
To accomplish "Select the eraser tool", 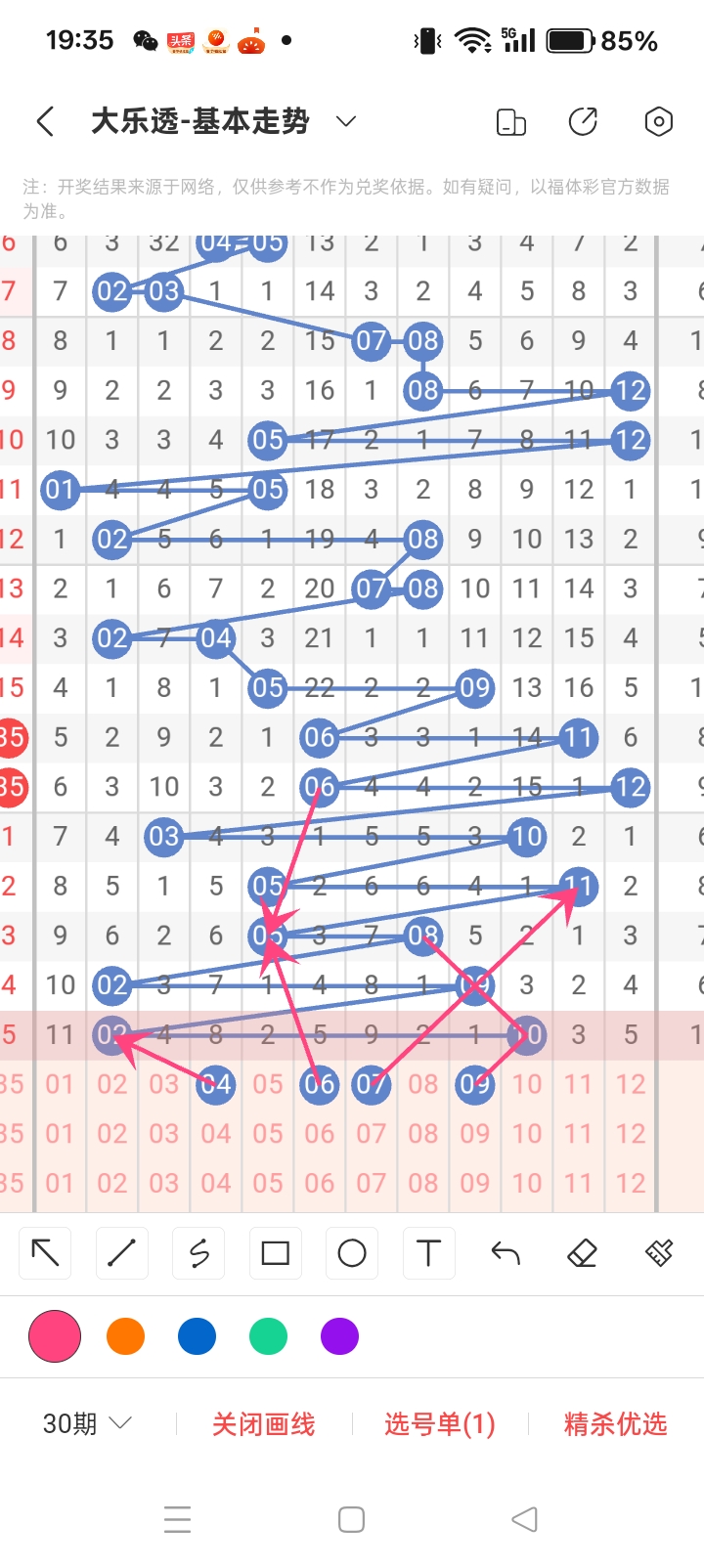I will (582, 1253).
